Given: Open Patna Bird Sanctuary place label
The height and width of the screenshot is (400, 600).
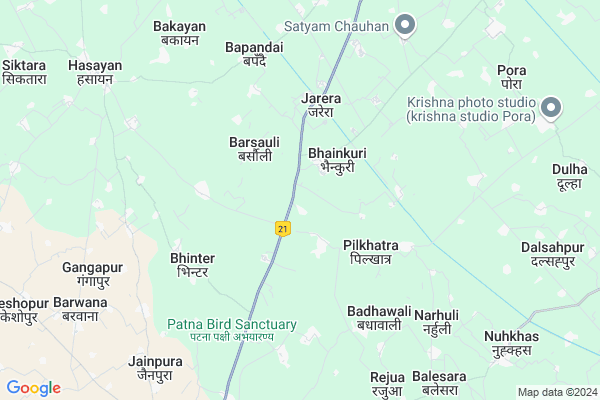Looking at the screenshot, I should (x=231, y=326).
